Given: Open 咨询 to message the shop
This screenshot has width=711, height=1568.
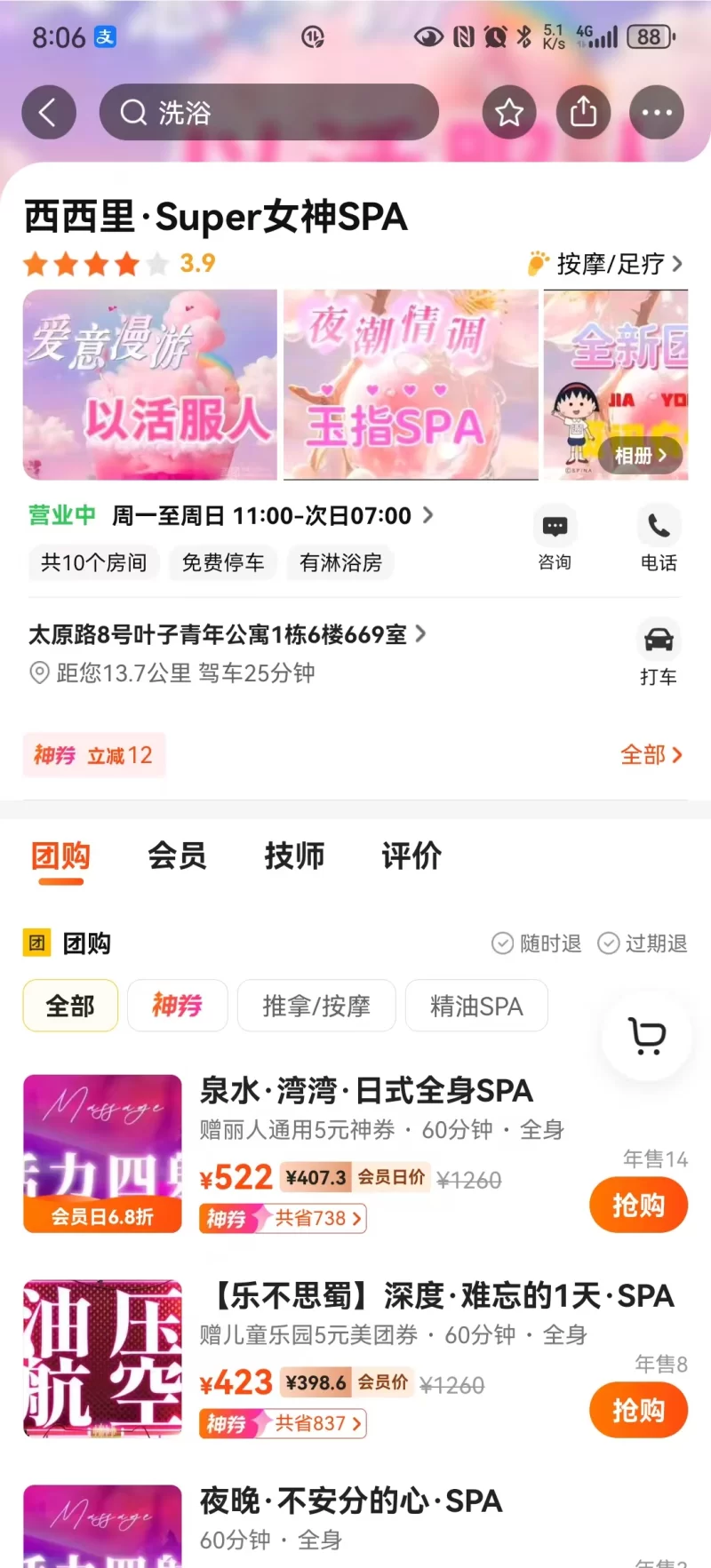Looking at the screenshot, I should coord(555,539).
